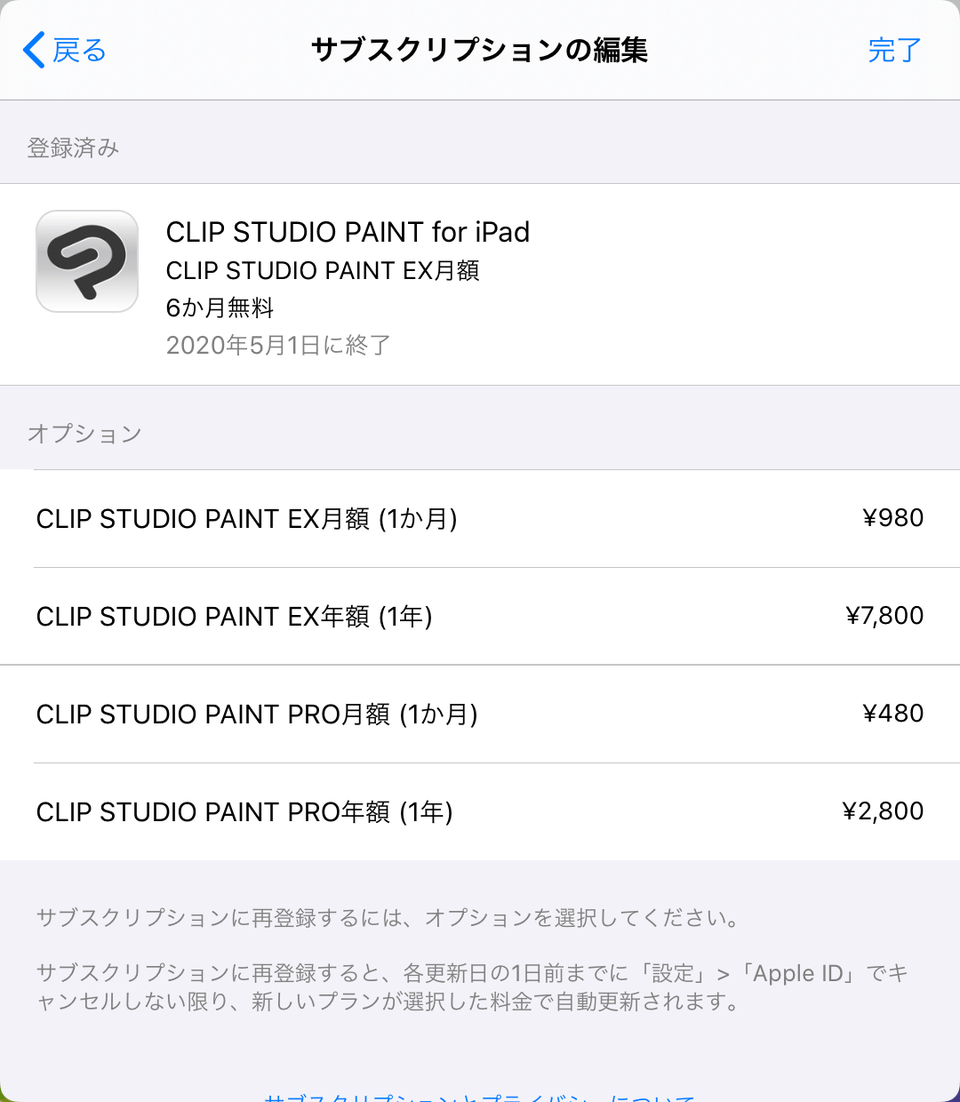Pick CLIP STUDIO PAINT PRO月額 (1か月) plan
This screenshot has height=1102, width=960.
tap(480, 714)
